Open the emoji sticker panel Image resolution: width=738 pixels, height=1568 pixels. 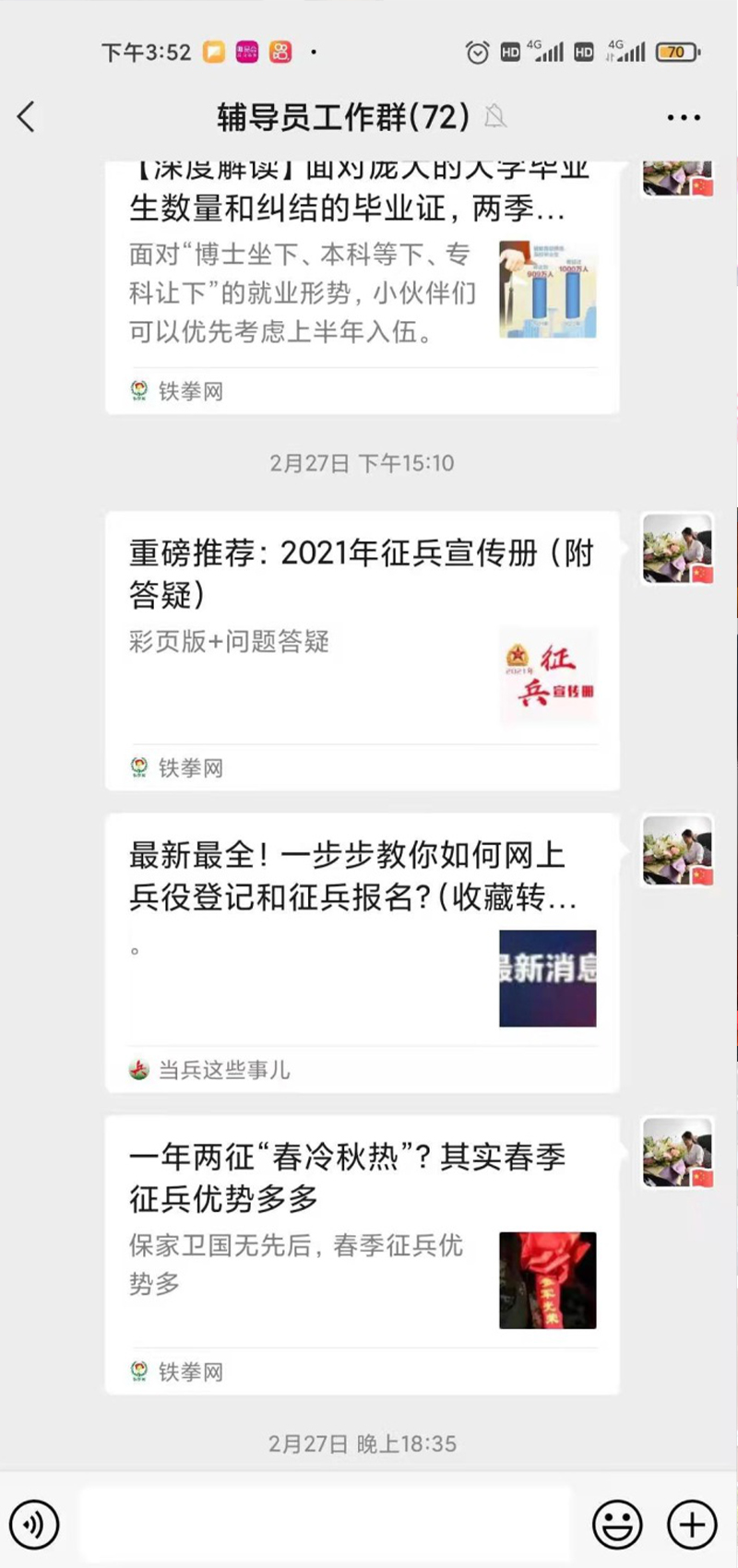pyautogui.click(x=617, y=1524)
